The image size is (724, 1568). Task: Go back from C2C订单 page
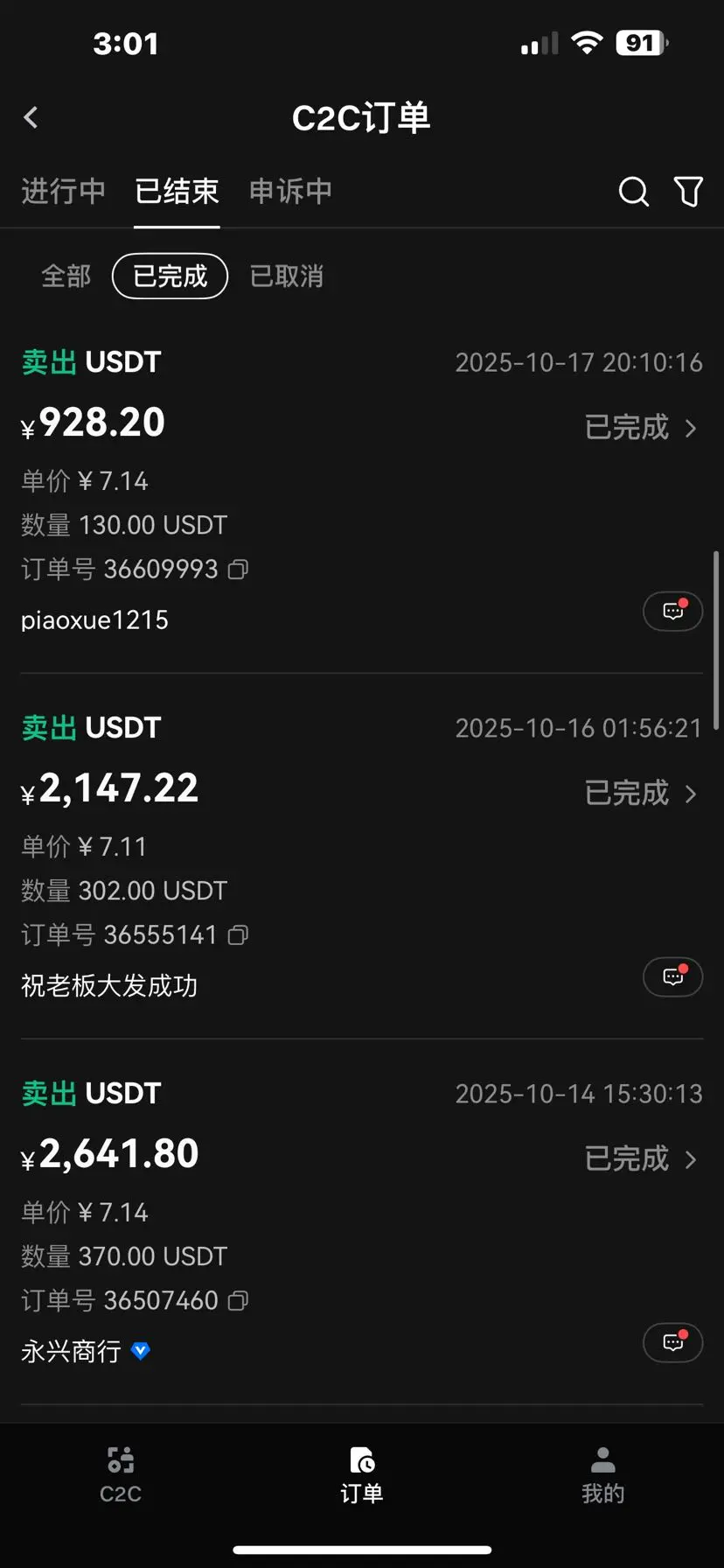(31, 117)
